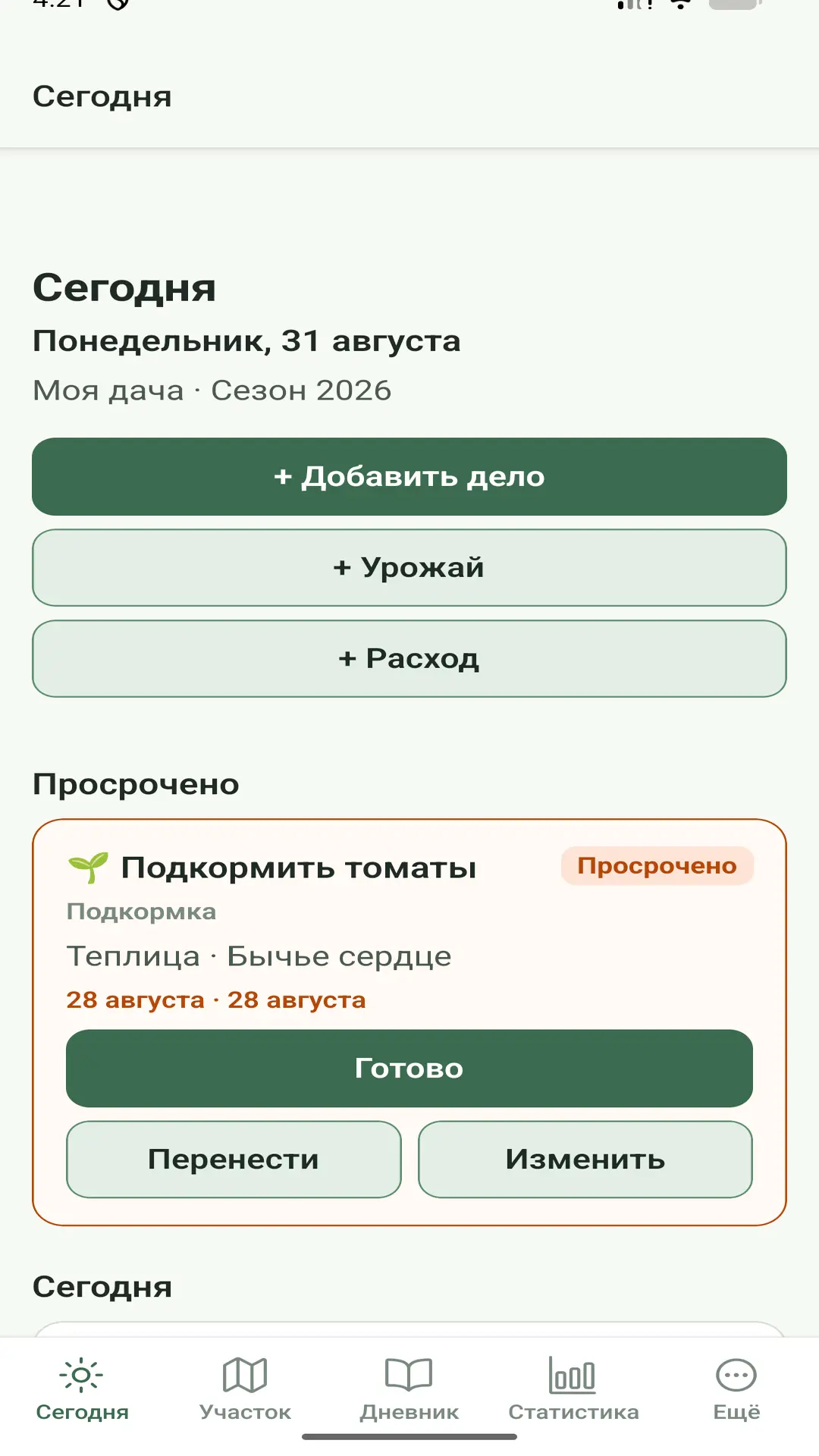Screen dimensions: 819x1456
Task: Open the Ещё menu tab
Action: (736, 1389)
